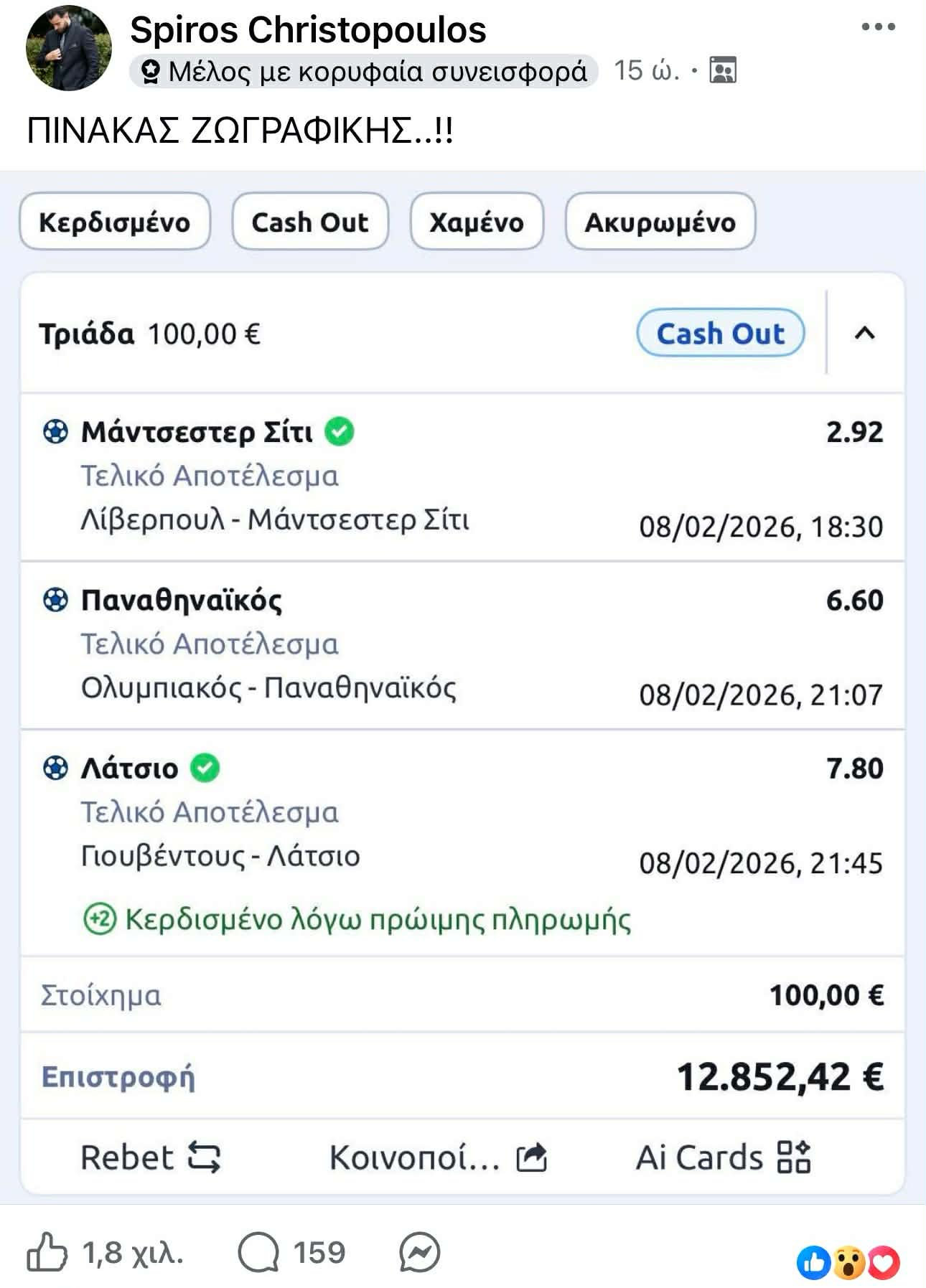Screen dimensions: 926x1288
Task: Open the Spiros Christopoulos profile name link
Action: coord(308,30)
